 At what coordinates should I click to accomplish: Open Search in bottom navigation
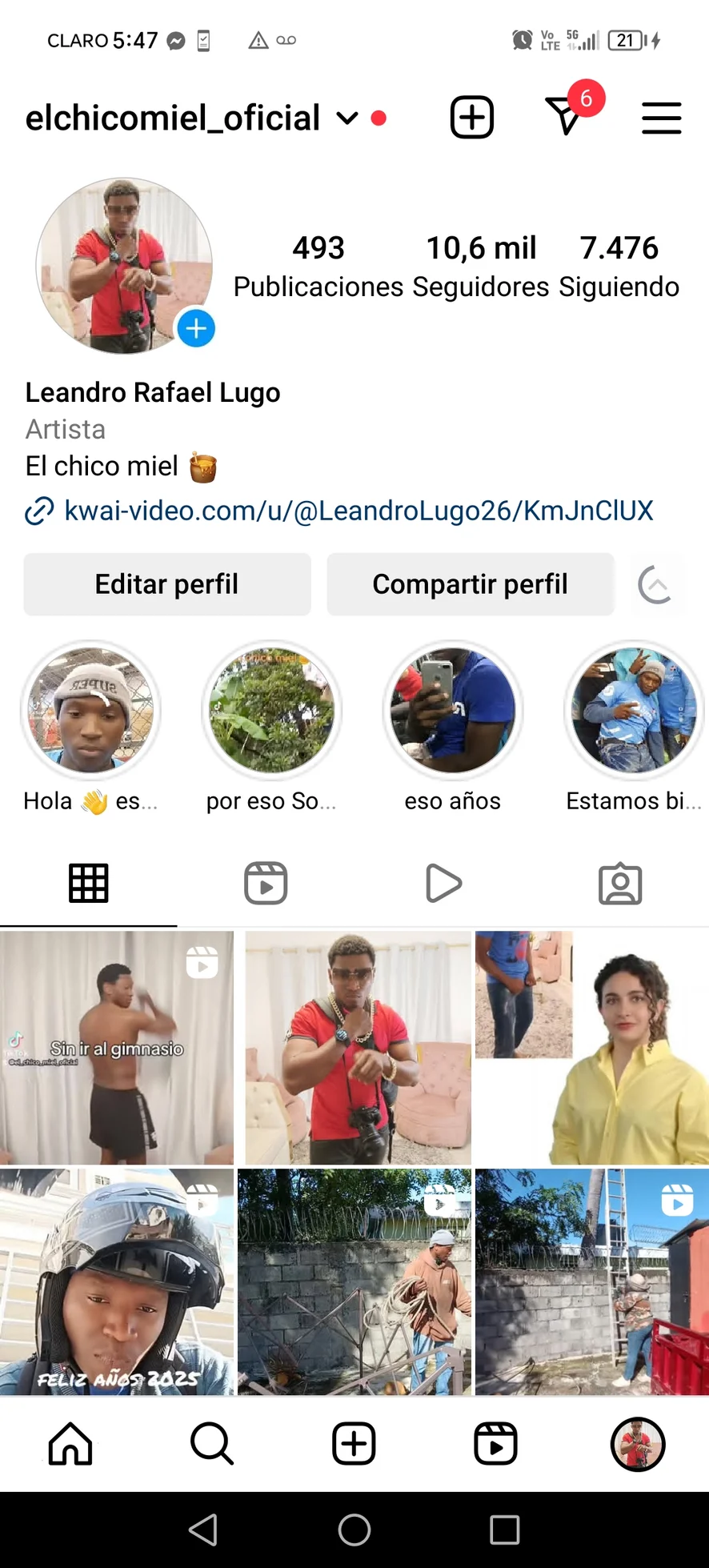point(212,1444)
